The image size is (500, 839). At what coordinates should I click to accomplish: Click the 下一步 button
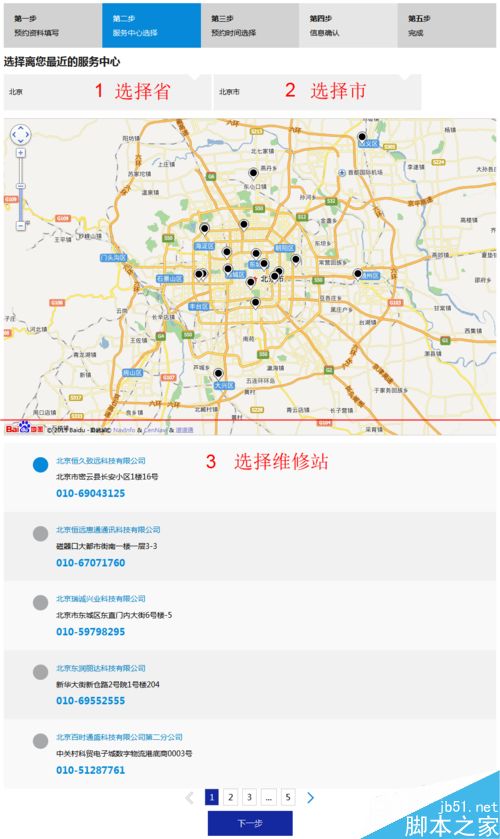[x=250, y=823]
